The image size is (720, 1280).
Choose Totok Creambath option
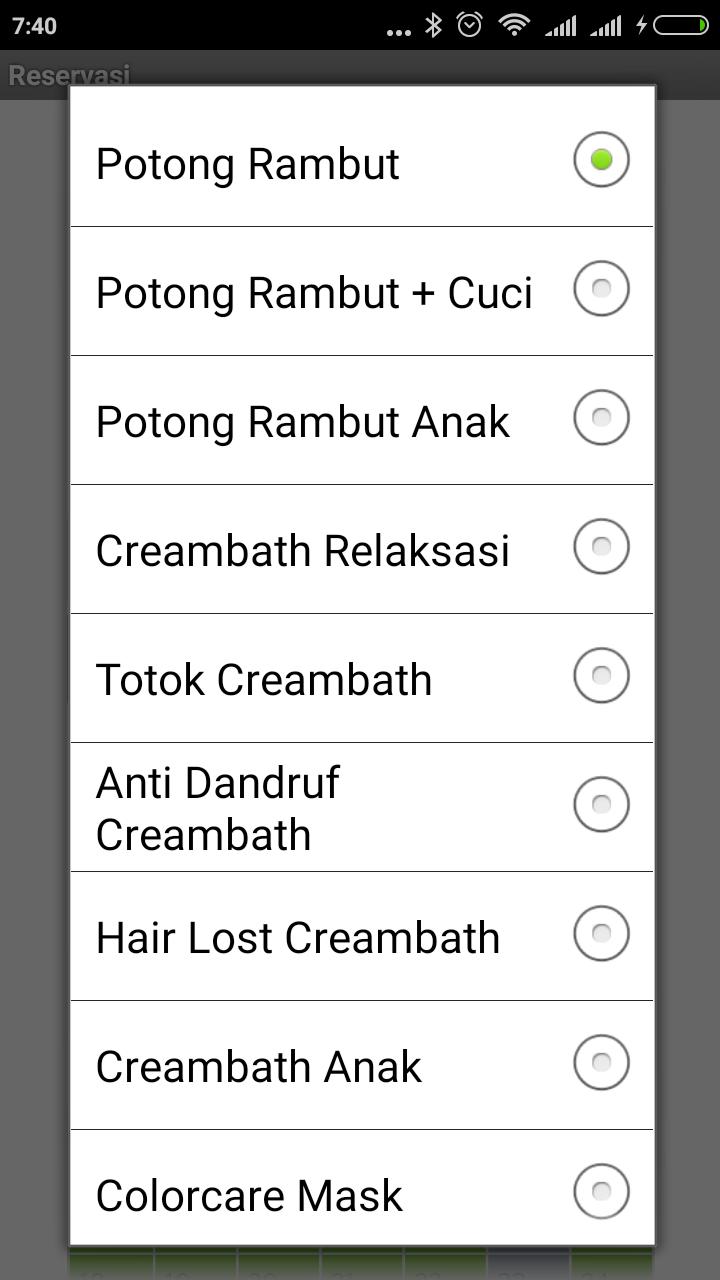pos(361,678)
